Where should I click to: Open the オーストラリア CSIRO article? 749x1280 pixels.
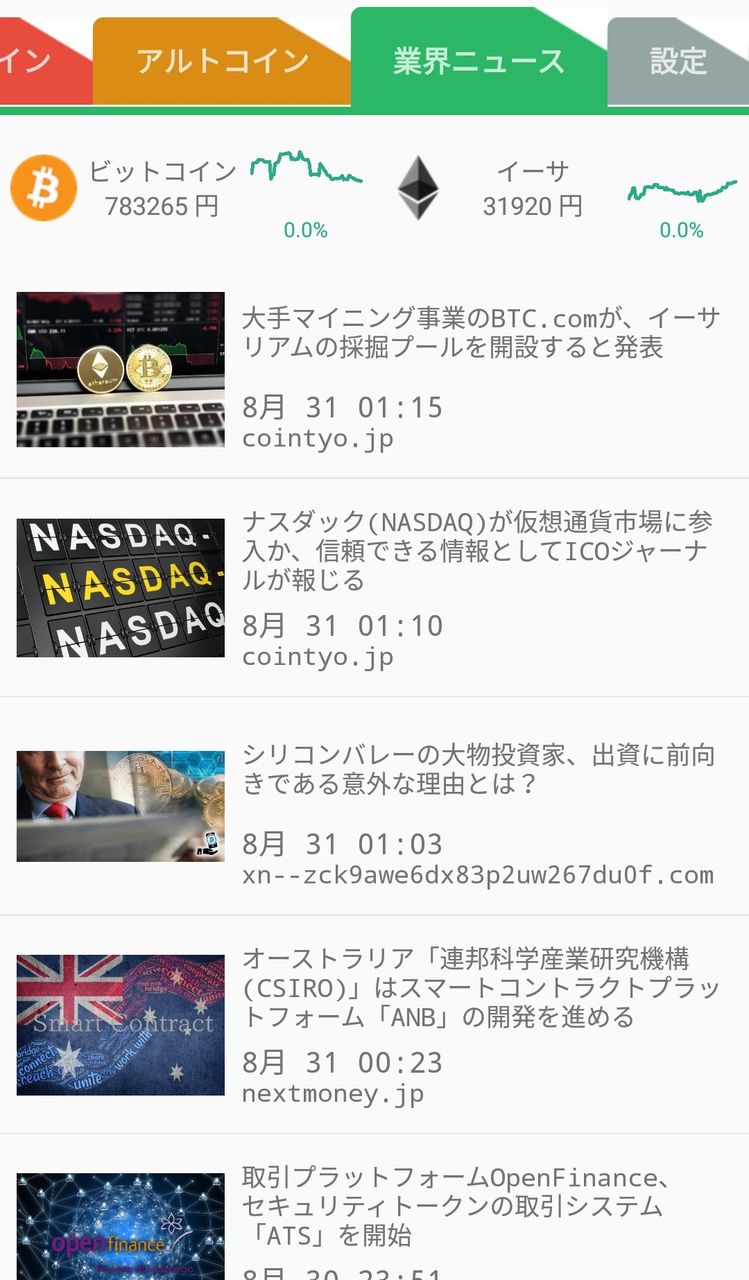click(480, 988)
